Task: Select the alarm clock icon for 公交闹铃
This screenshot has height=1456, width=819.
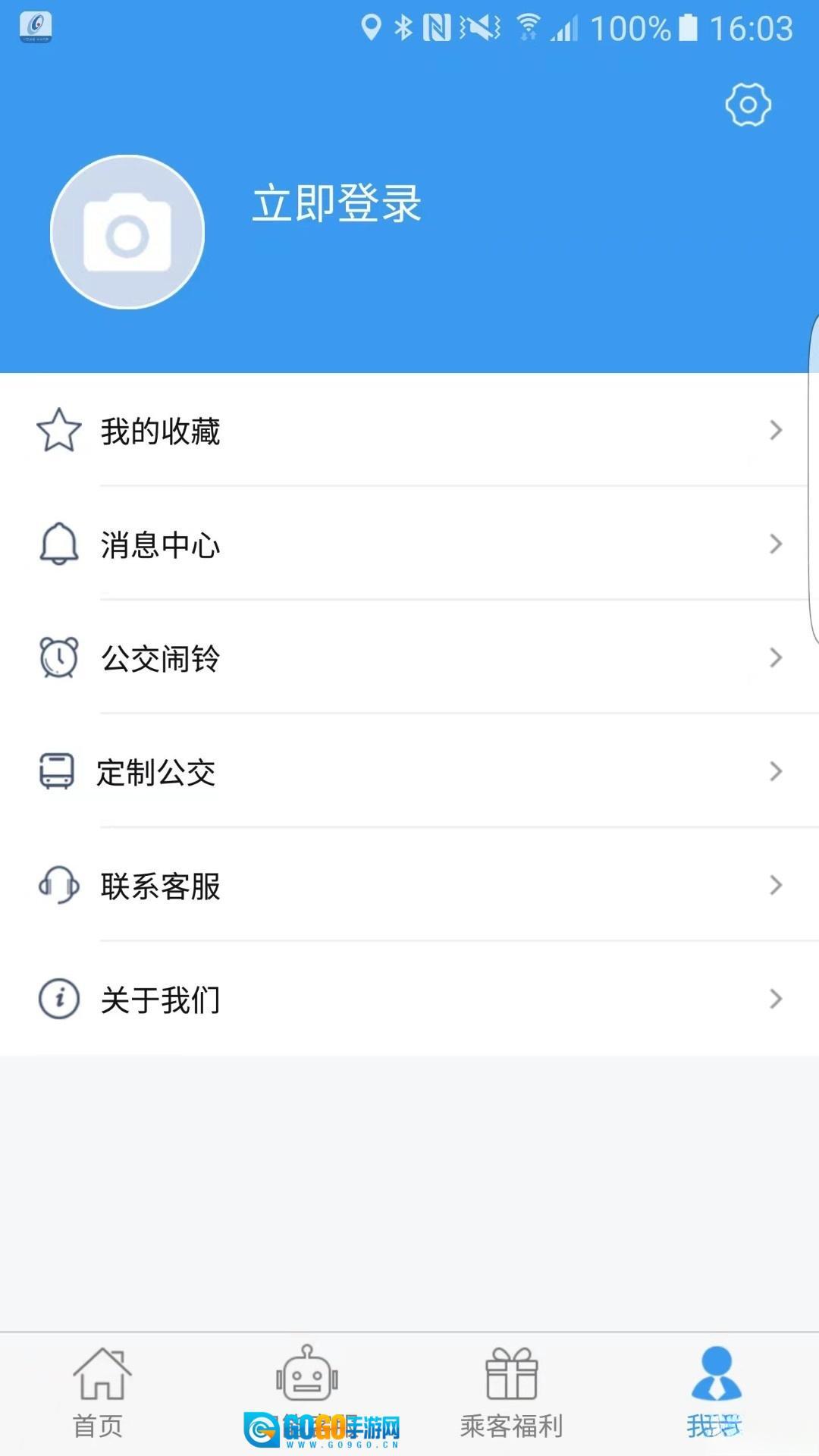Action: [57, 658]
